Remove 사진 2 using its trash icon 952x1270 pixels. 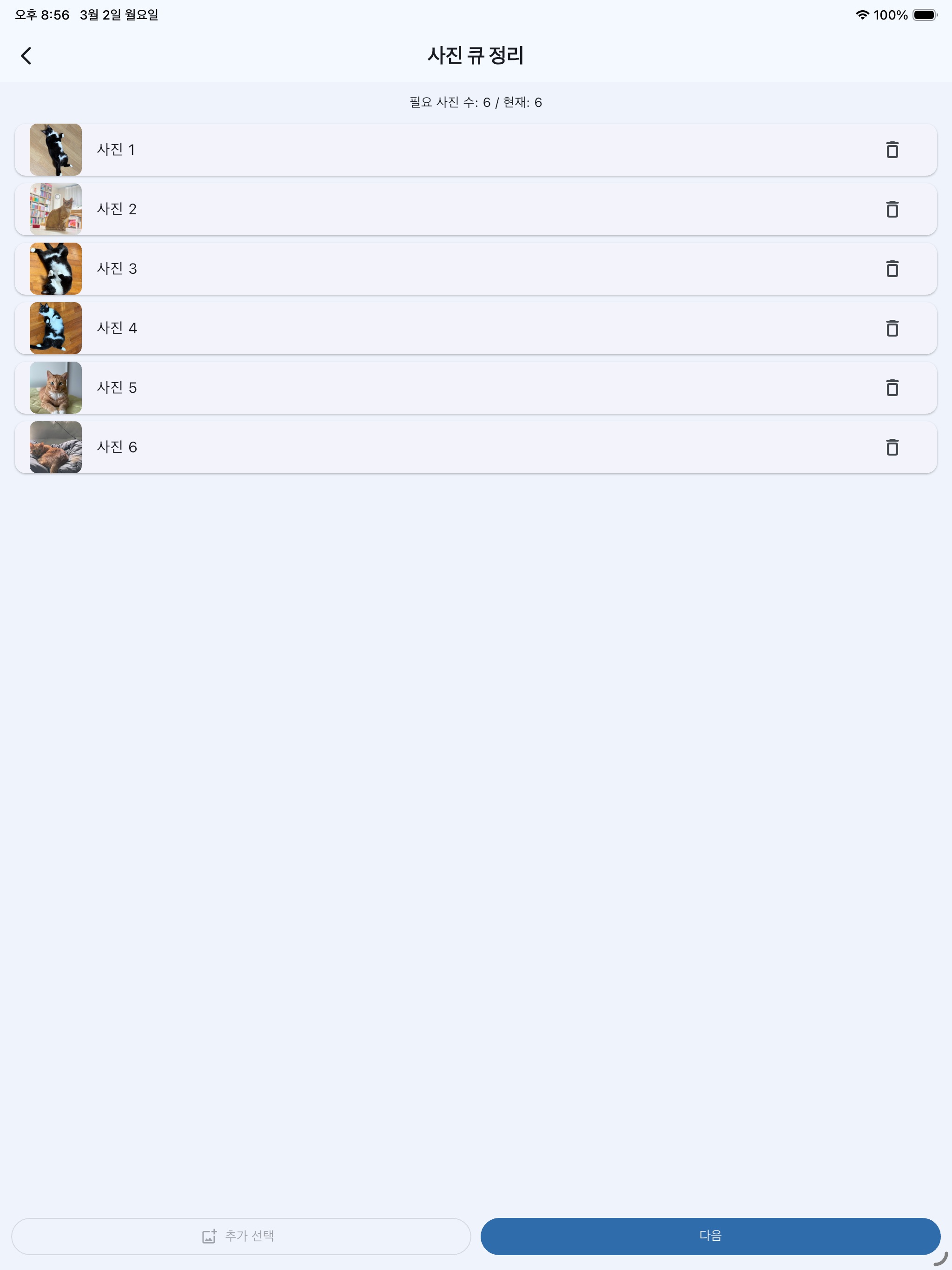pyautogui.click(x=892, y=210)
